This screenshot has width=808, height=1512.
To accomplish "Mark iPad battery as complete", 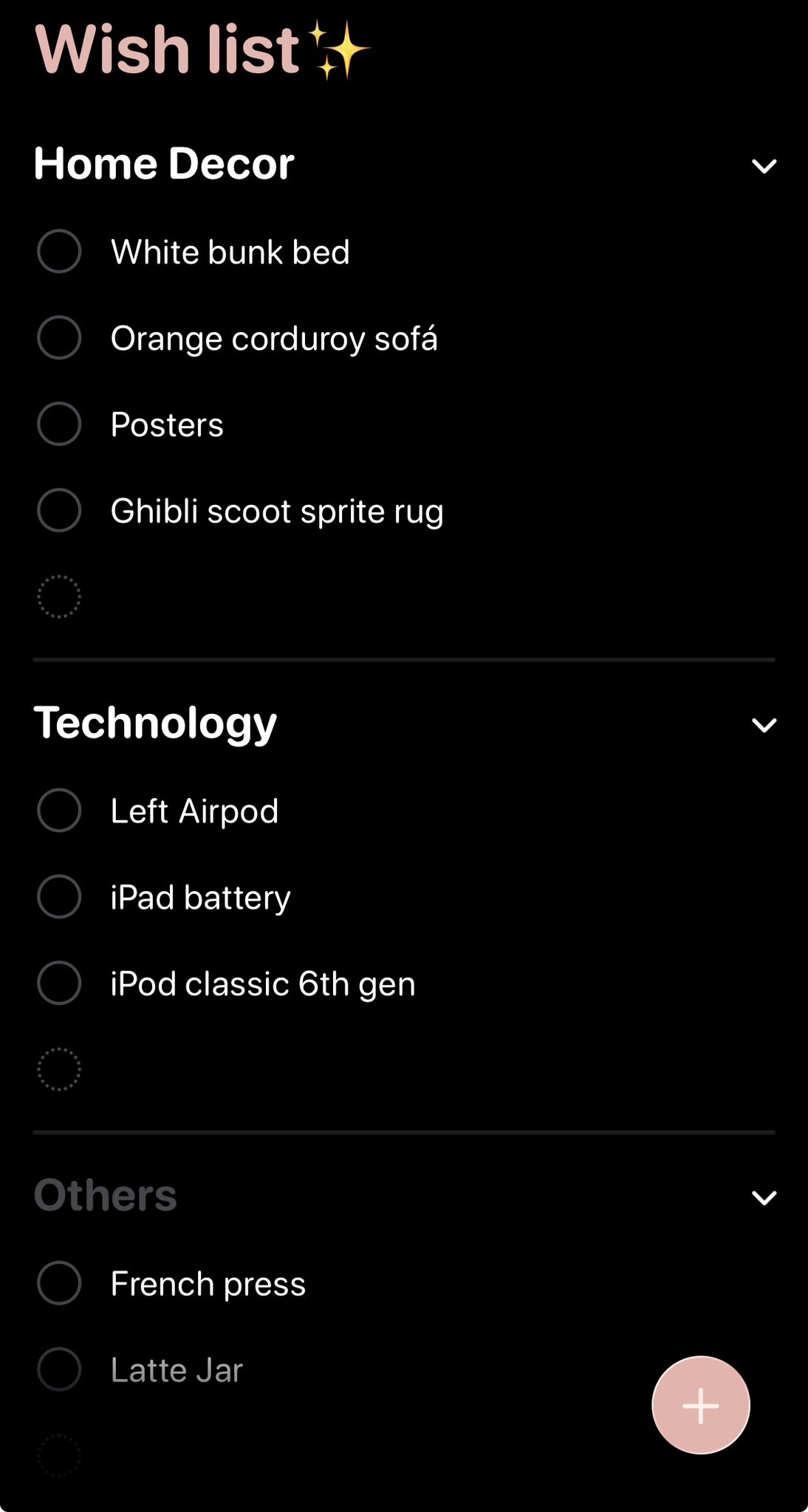I will 59,897.
